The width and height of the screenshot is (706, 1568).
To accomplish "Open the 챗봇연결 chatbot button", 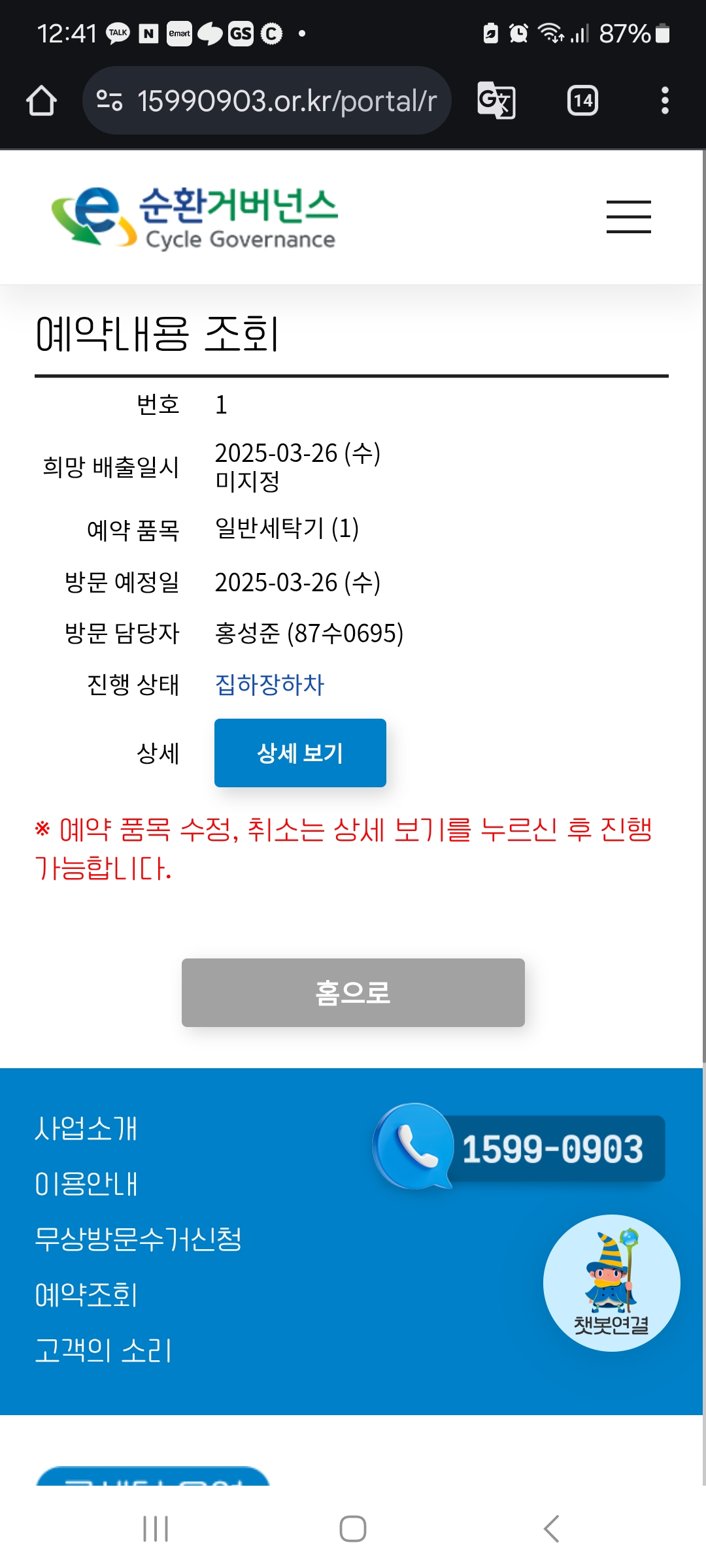I will coord(611,1282).
